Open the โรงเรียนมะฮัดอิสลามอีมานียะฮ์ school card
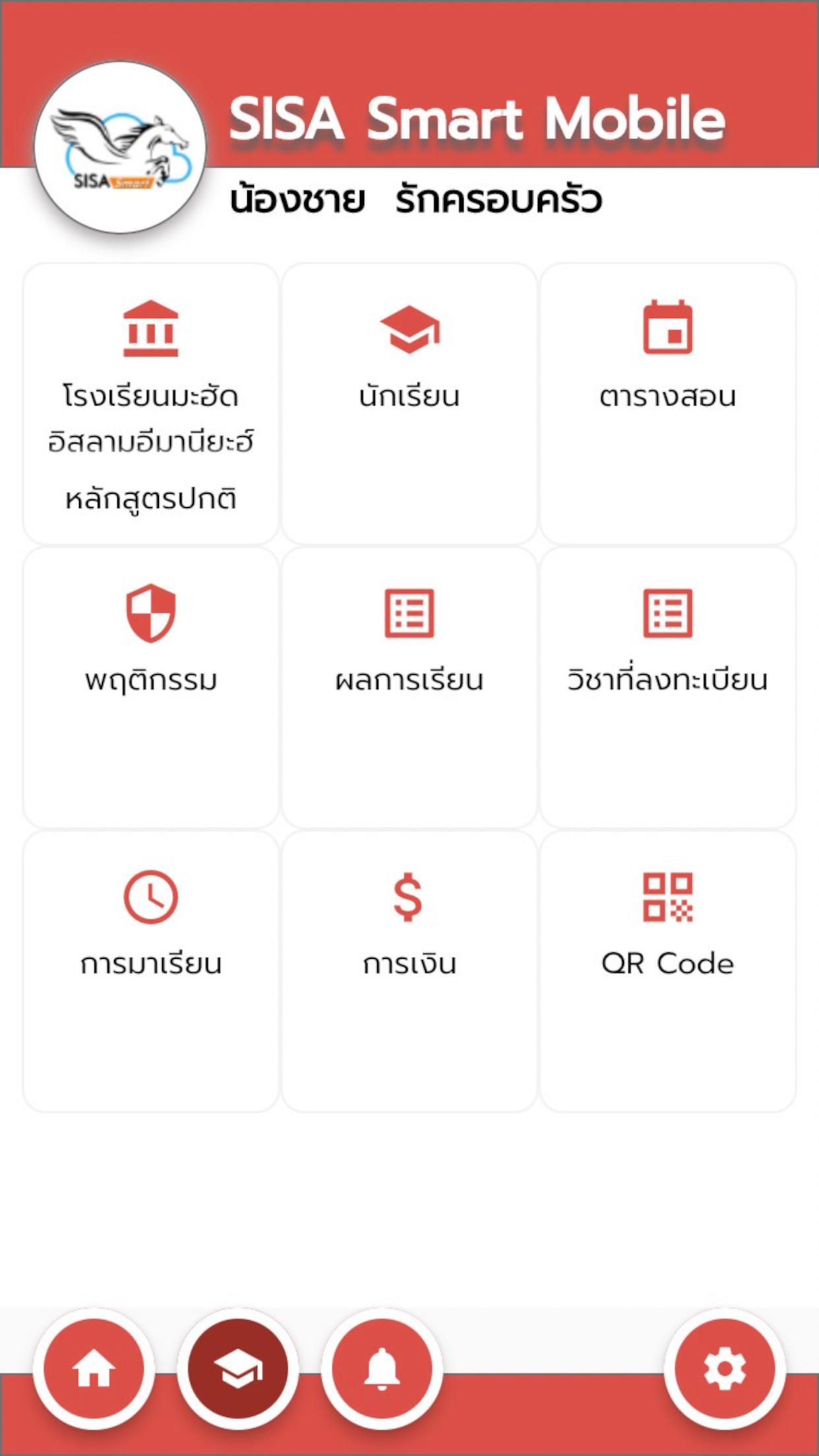This screenshot has height=1456, width=819. click(x=151, y=404)
